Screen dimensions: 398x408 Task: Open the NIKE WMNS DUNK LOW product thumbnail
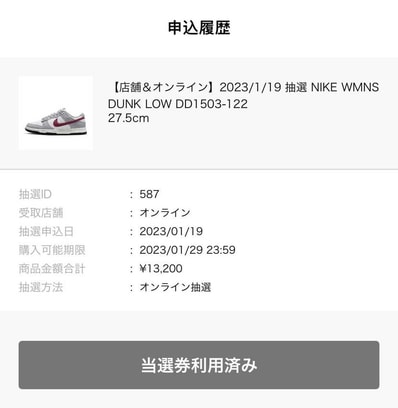(56, 113)
